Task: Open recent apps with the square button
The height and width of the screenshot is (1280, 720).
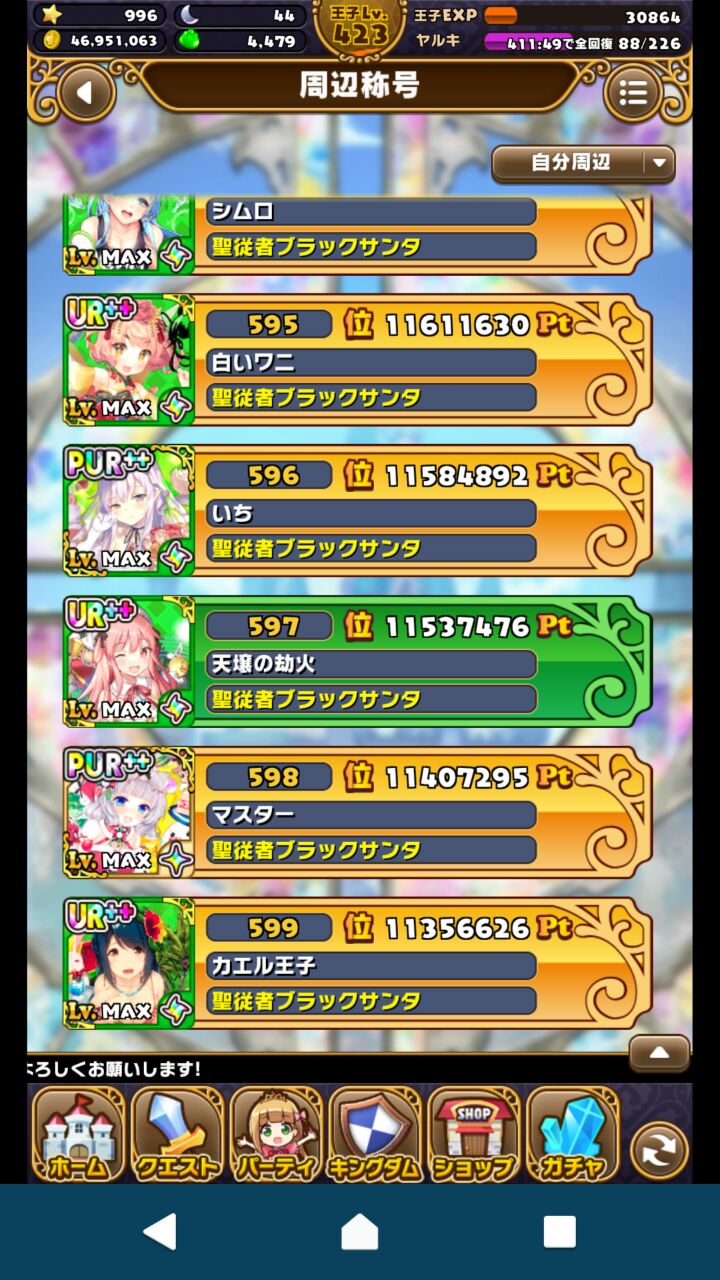Action: tap(559, 1232)
